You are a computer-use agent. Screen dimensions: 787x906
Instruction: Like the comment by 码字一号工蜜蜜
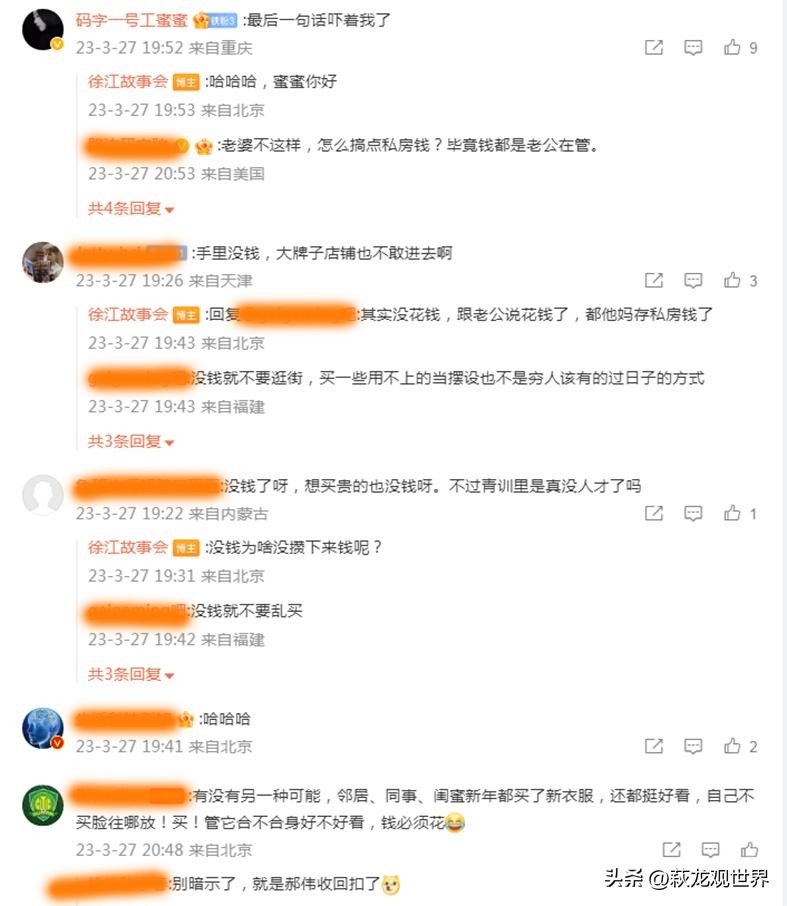tap(733, 47)
